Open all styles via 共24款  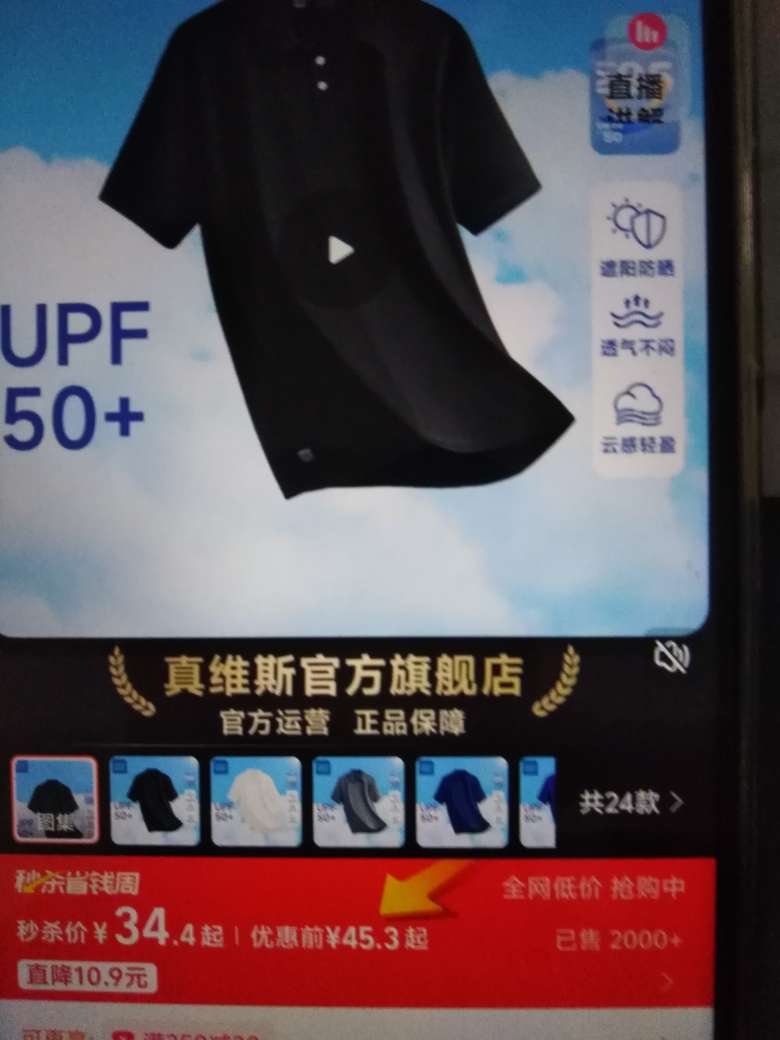pyautogui.click(x=630, y=802)
